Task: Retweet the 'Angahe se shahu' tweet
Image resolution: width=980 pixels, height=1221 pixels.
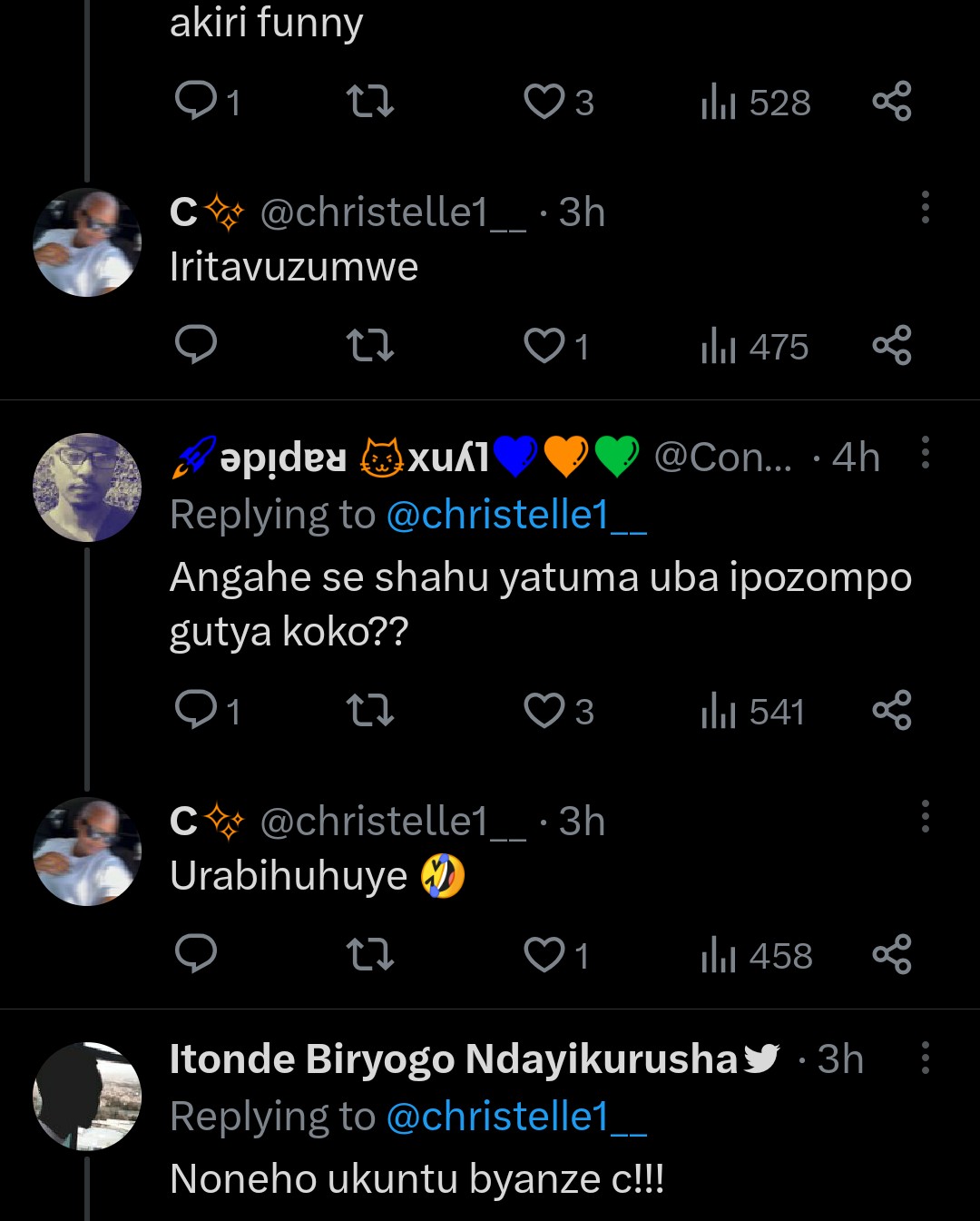Action: point(370,711)
